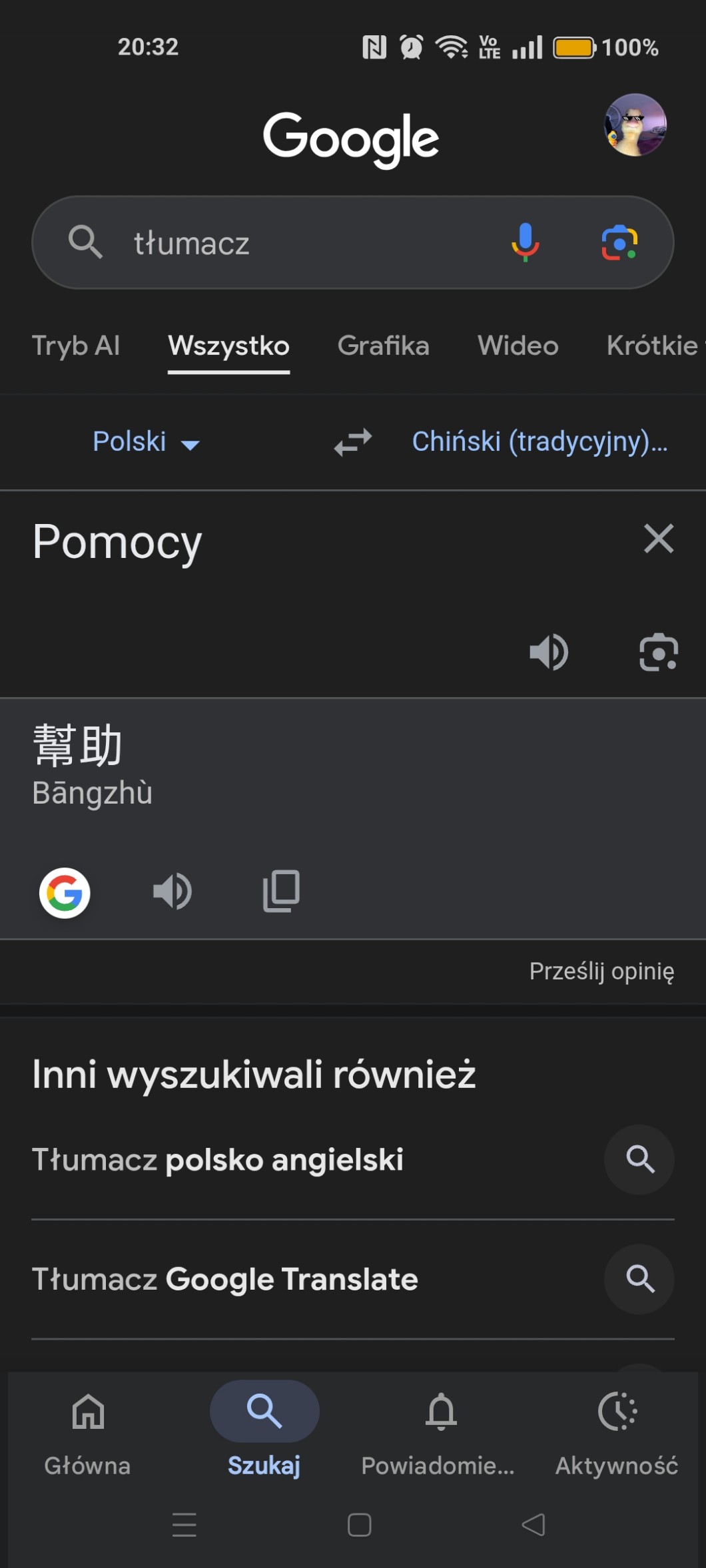Open Google Lens in the search bar
Image resolution: width=706 pixels, height=1568 pixels.
tap(619, 242)
